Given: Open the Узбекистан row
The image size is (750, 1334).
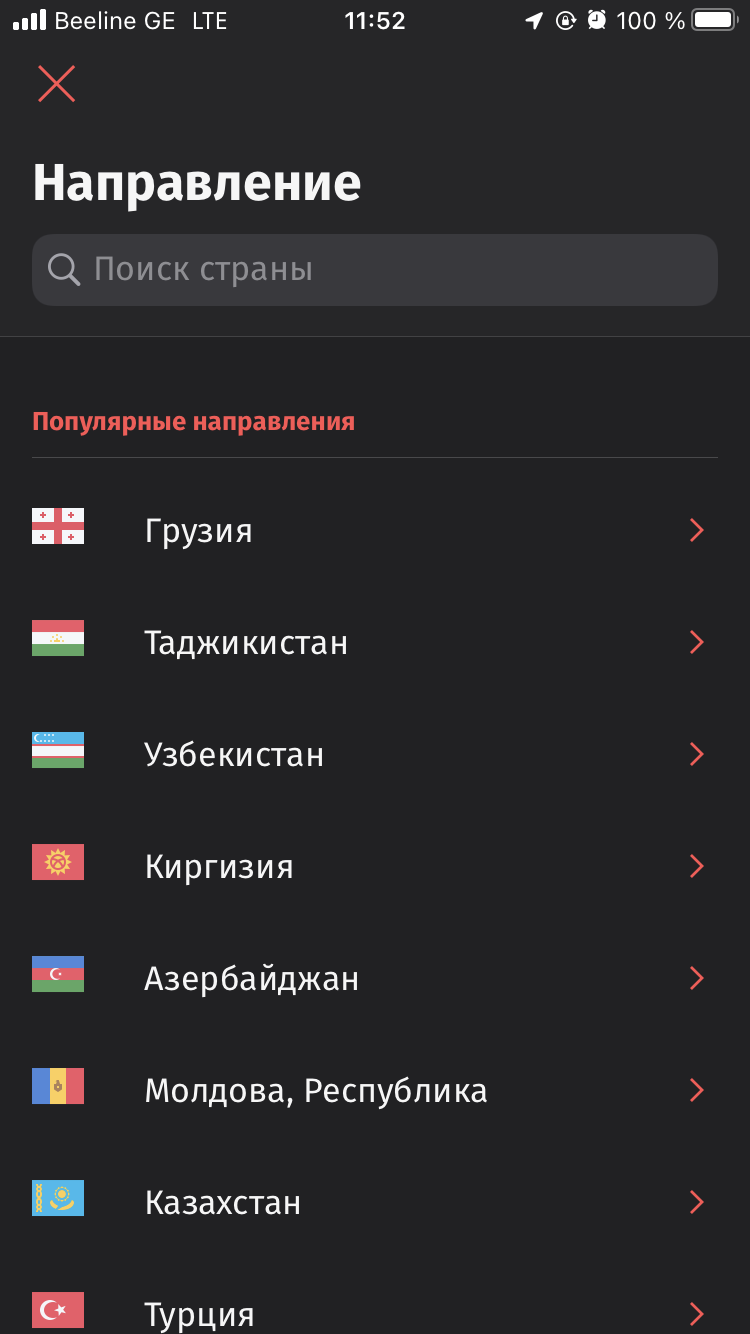Looking at the screenshot, I should click(x=375, y=754).
